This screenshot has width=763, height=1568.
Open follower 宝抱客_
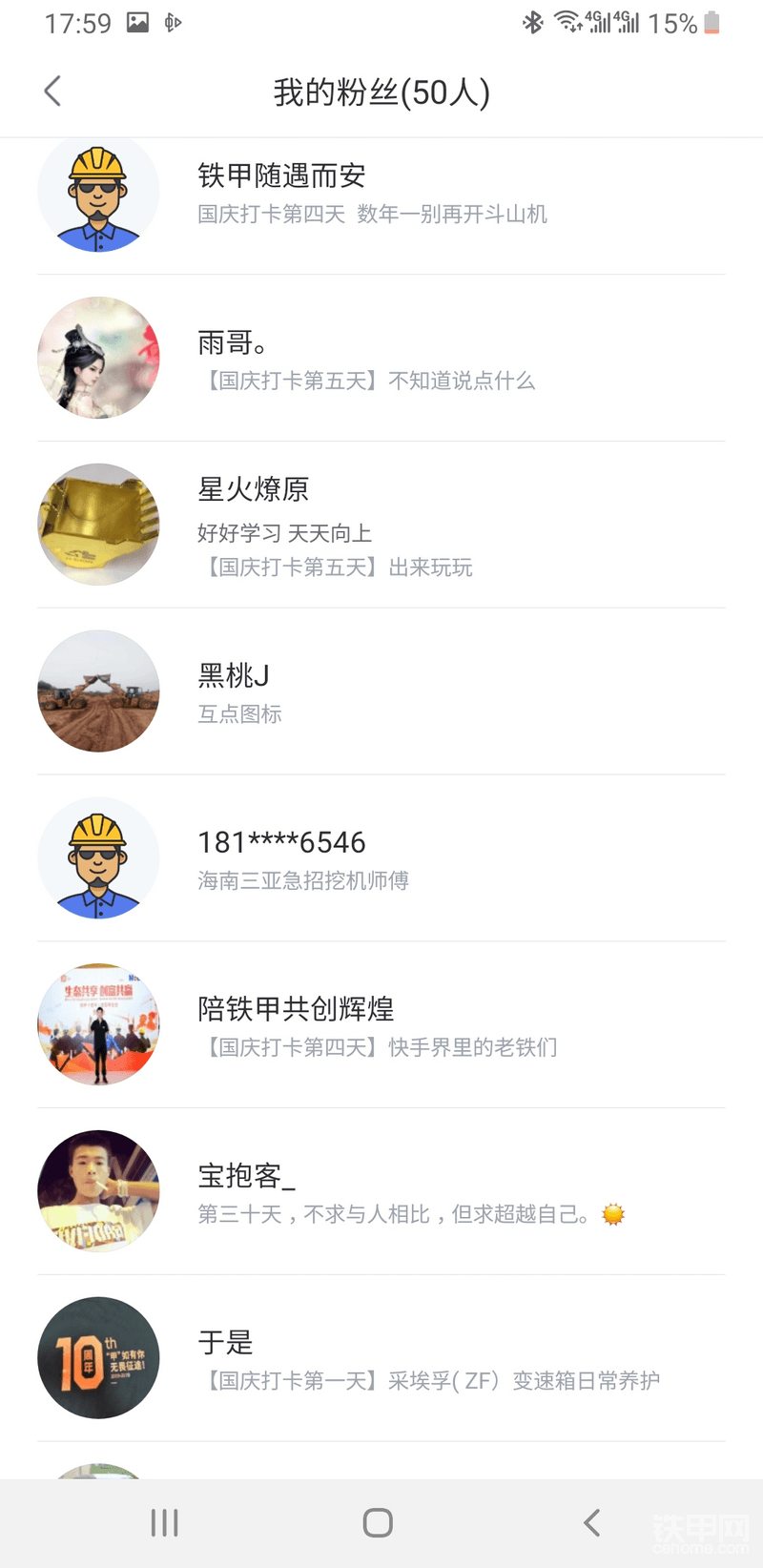[381, 1192]
